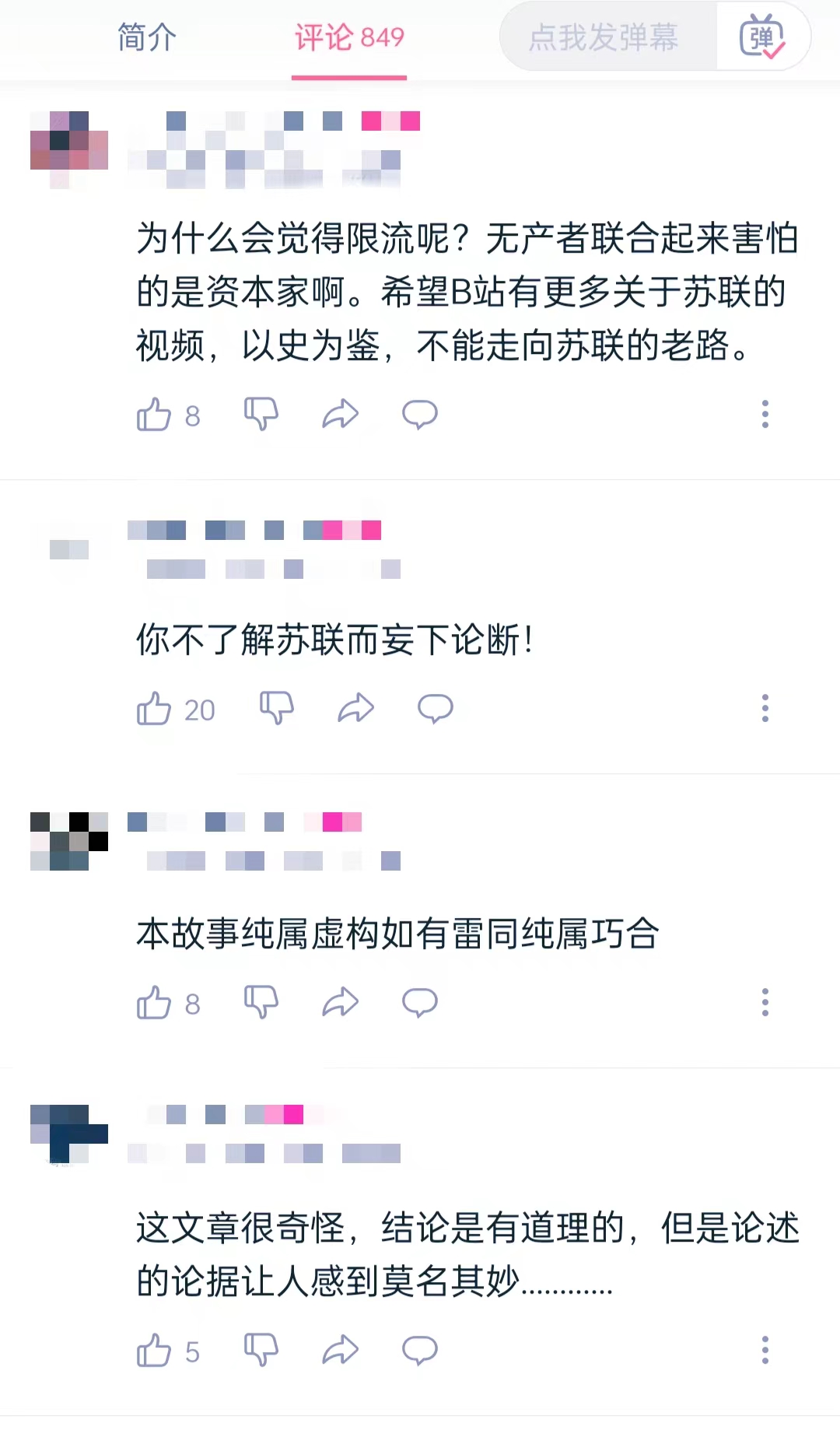Like the comment starting with 这文章很奇怪
This screenshot has width=840, height=1430.
154,1351
